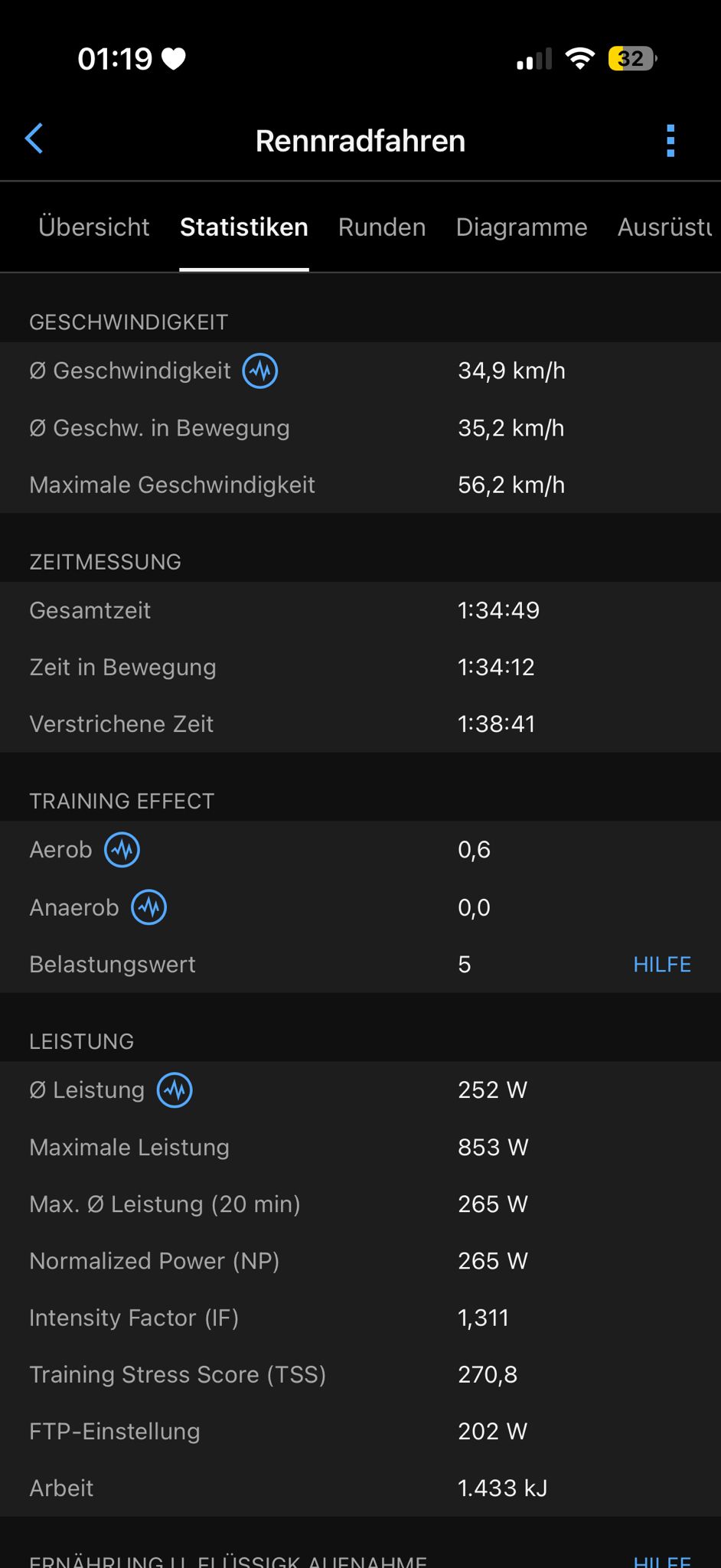This screenshot has width=721, height=1568.
Task: Select the Statistiken tab
Action: click(x=244, y=227)
